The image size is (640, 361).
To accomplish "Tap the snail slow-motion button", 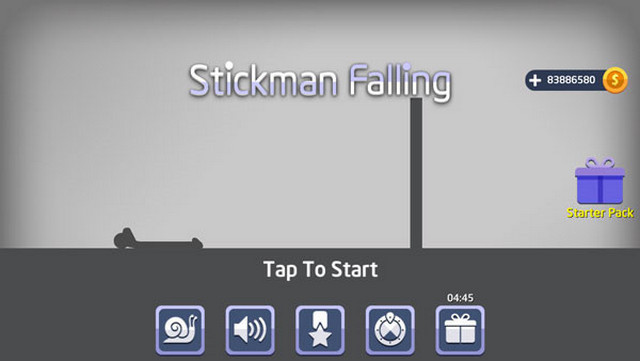I will [180, 330].
